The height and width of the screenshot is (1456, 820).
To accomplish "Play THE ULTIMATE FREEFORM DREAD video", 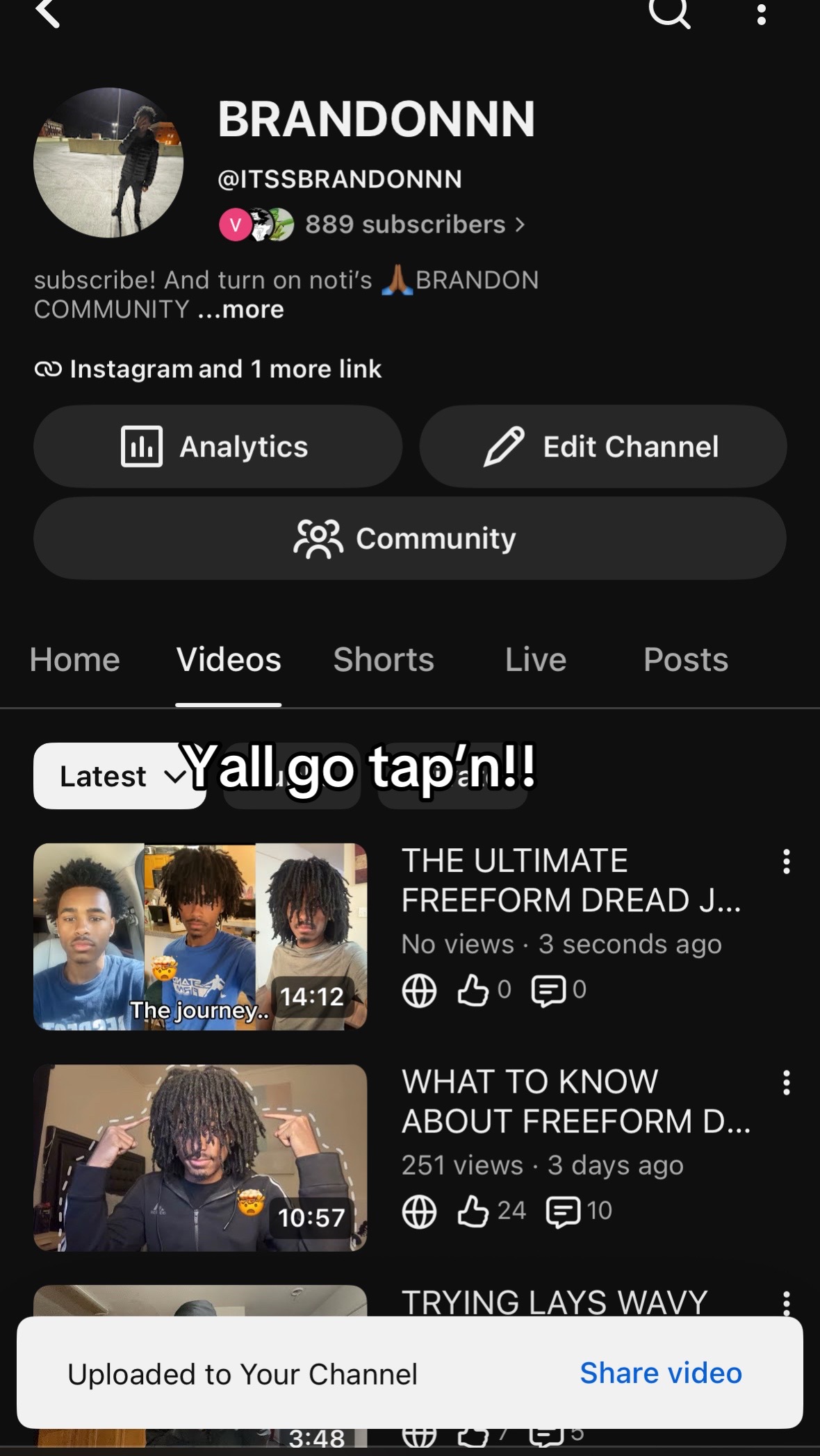I will [200, 936].
